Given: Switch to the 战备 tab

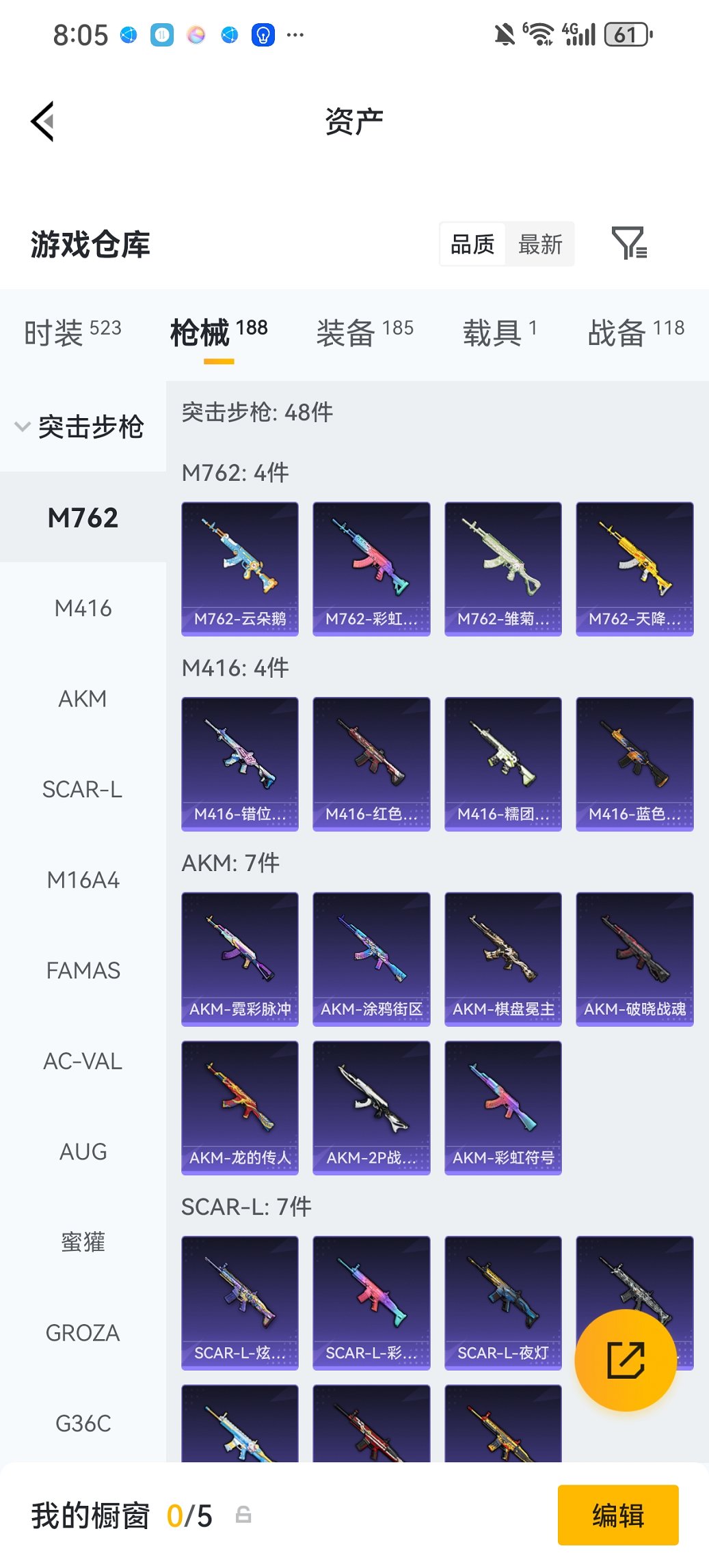Looking at the screenshot, I should [x=635, y=332].
